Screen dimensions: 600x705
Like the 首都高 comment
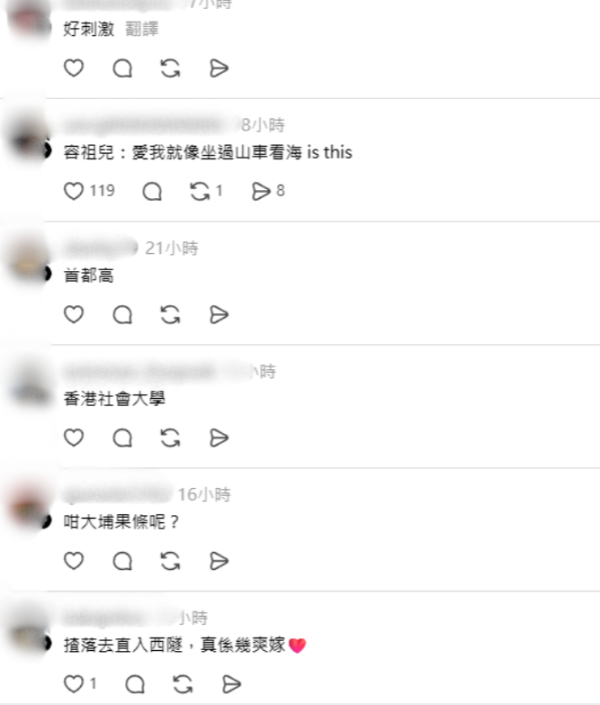click(x=74, y=314)
